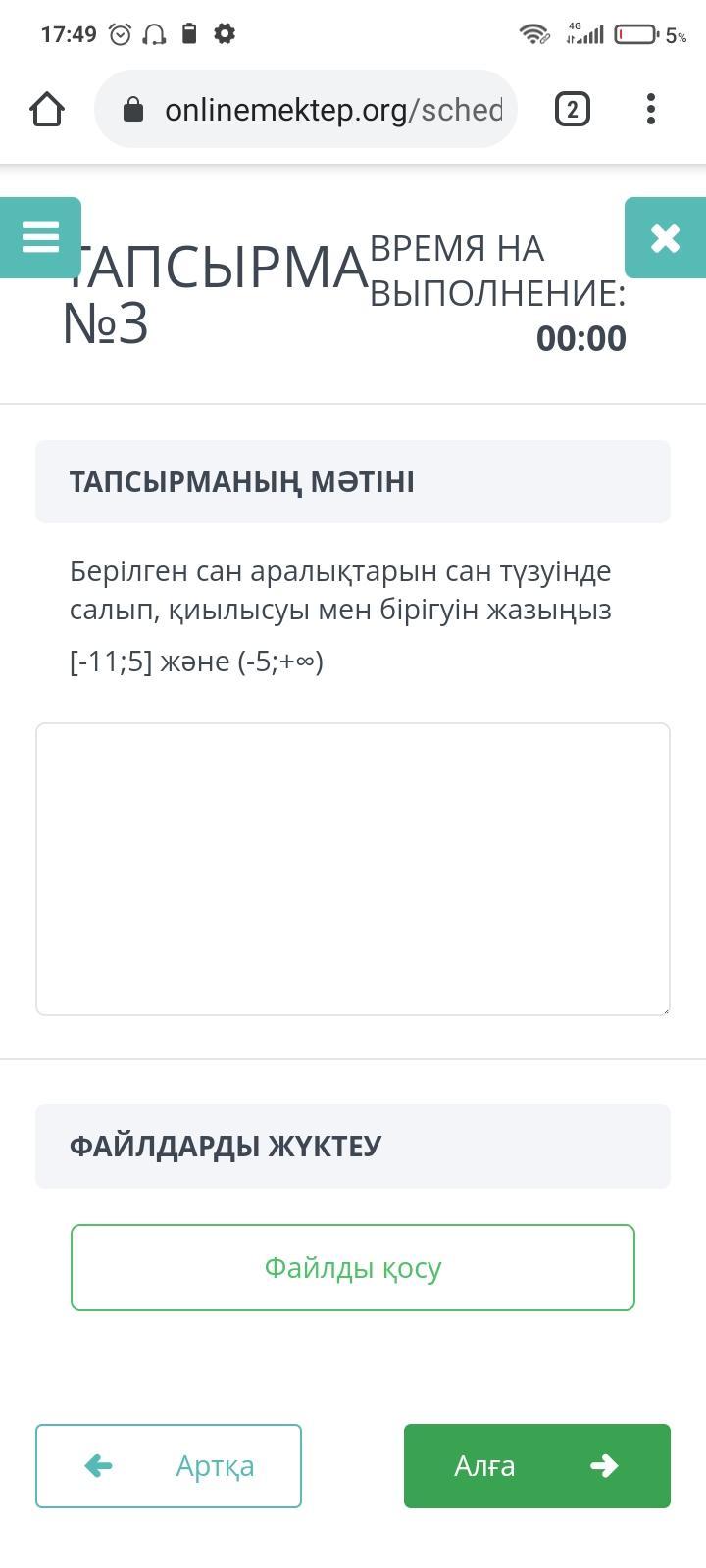The width and height of the screenshot is (706, 1568).
Task: Focus the answer text area
Action: click(x=353, y=869)
